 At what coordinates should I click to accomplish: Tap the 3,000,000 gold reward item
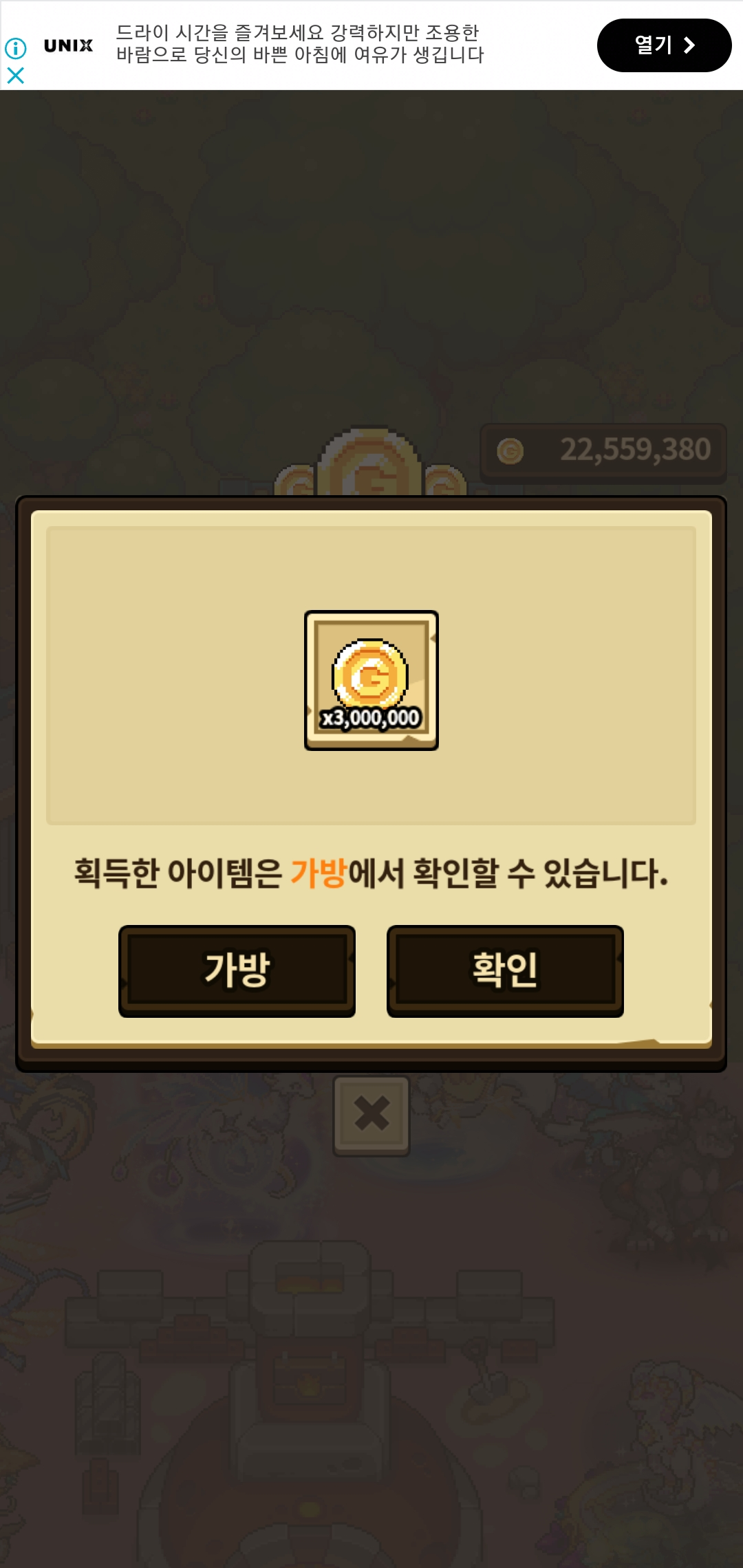[x=371, y=680]
